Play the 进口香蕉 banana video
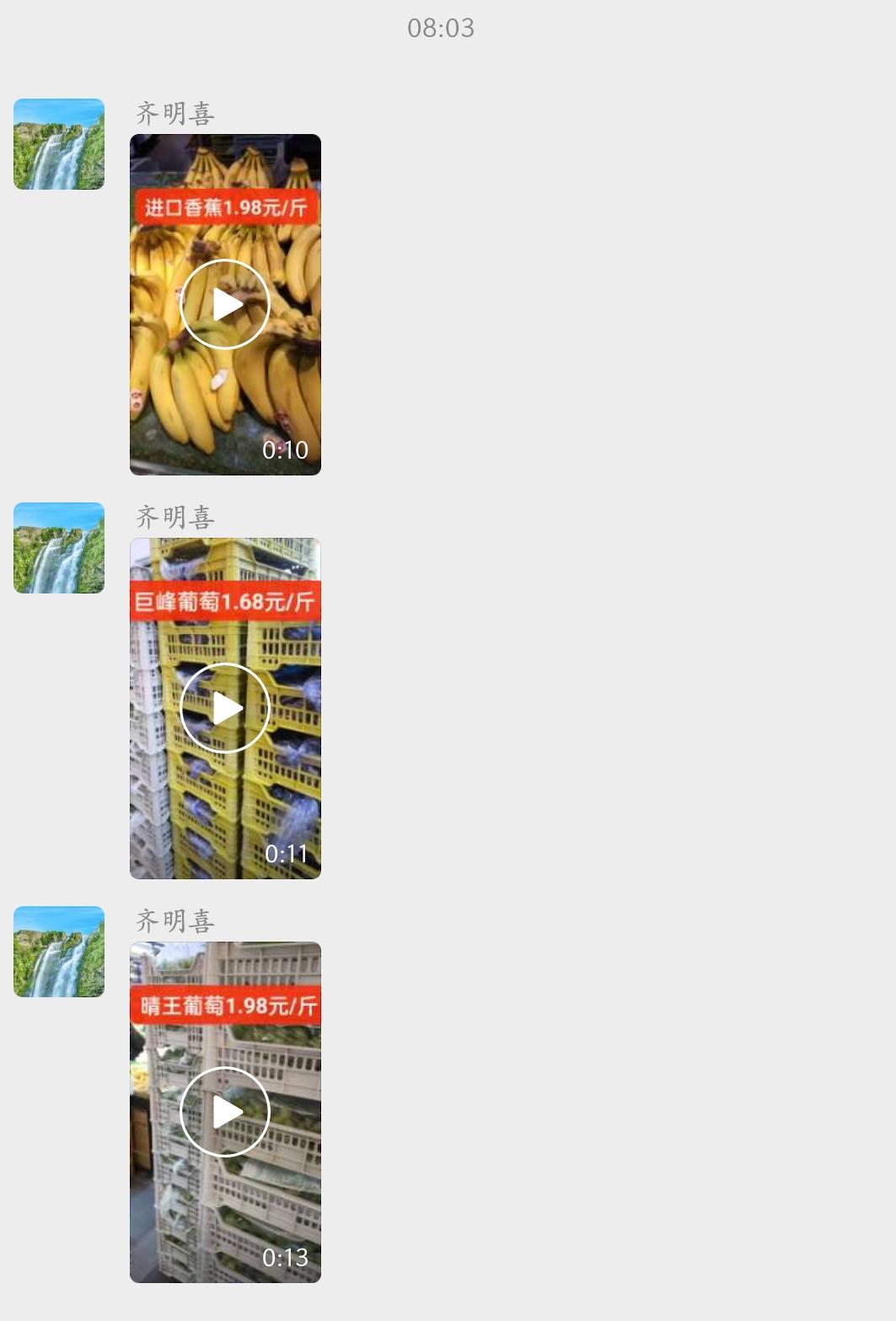Viewport: 896px width, 1321px height. click(x=225, y=304)
